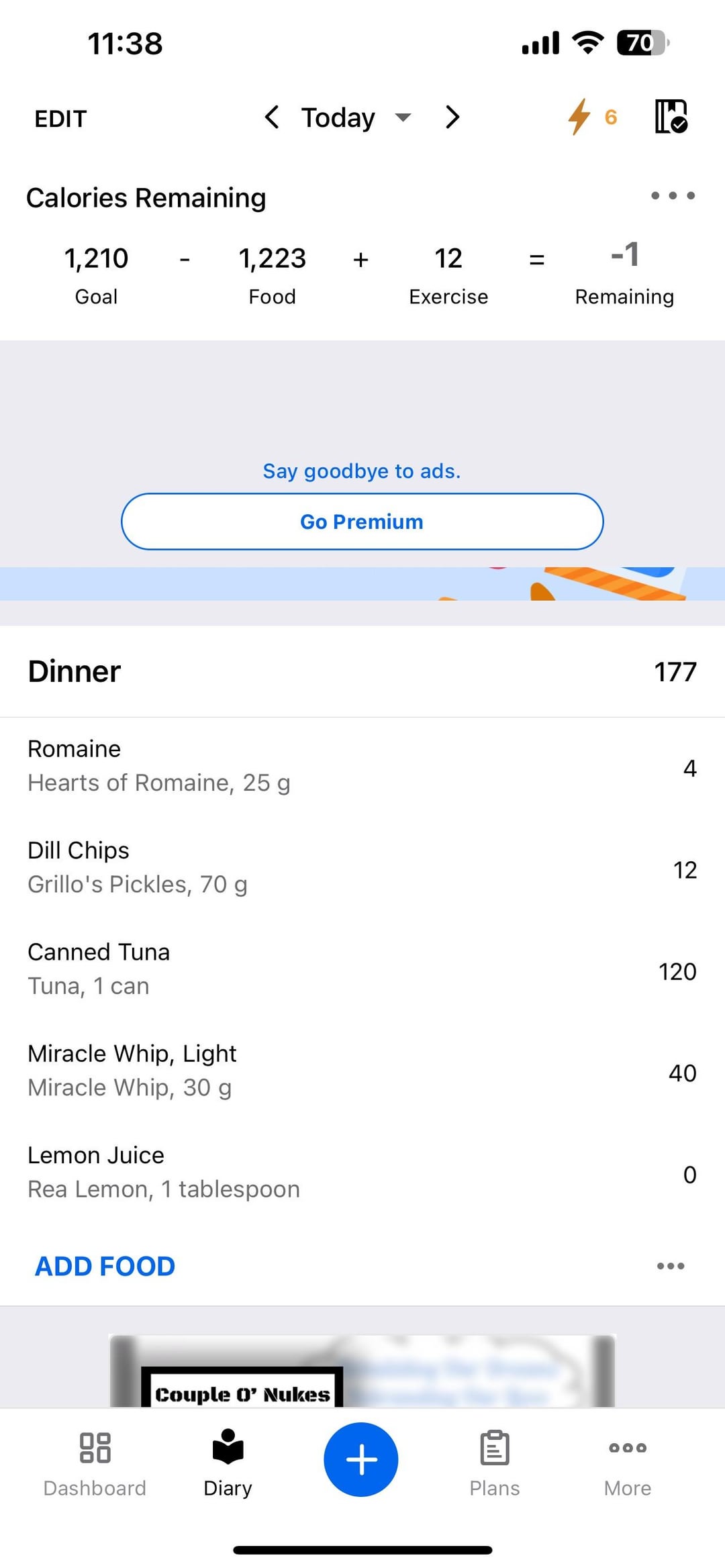725x1568 pixels.
Task: Open the streak lightning bolt
Action: tap(591, 117)
